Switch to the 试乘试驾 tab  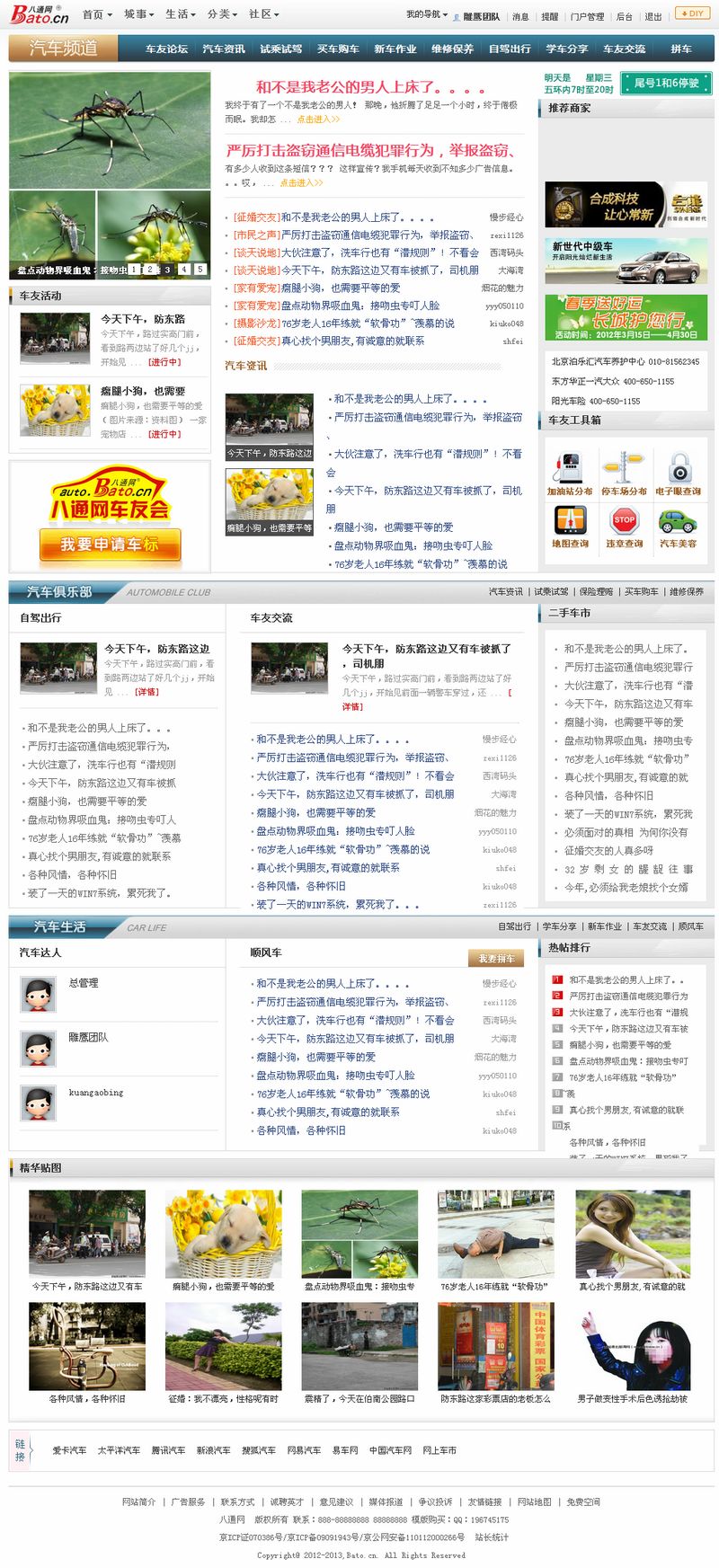coord(280,49)
